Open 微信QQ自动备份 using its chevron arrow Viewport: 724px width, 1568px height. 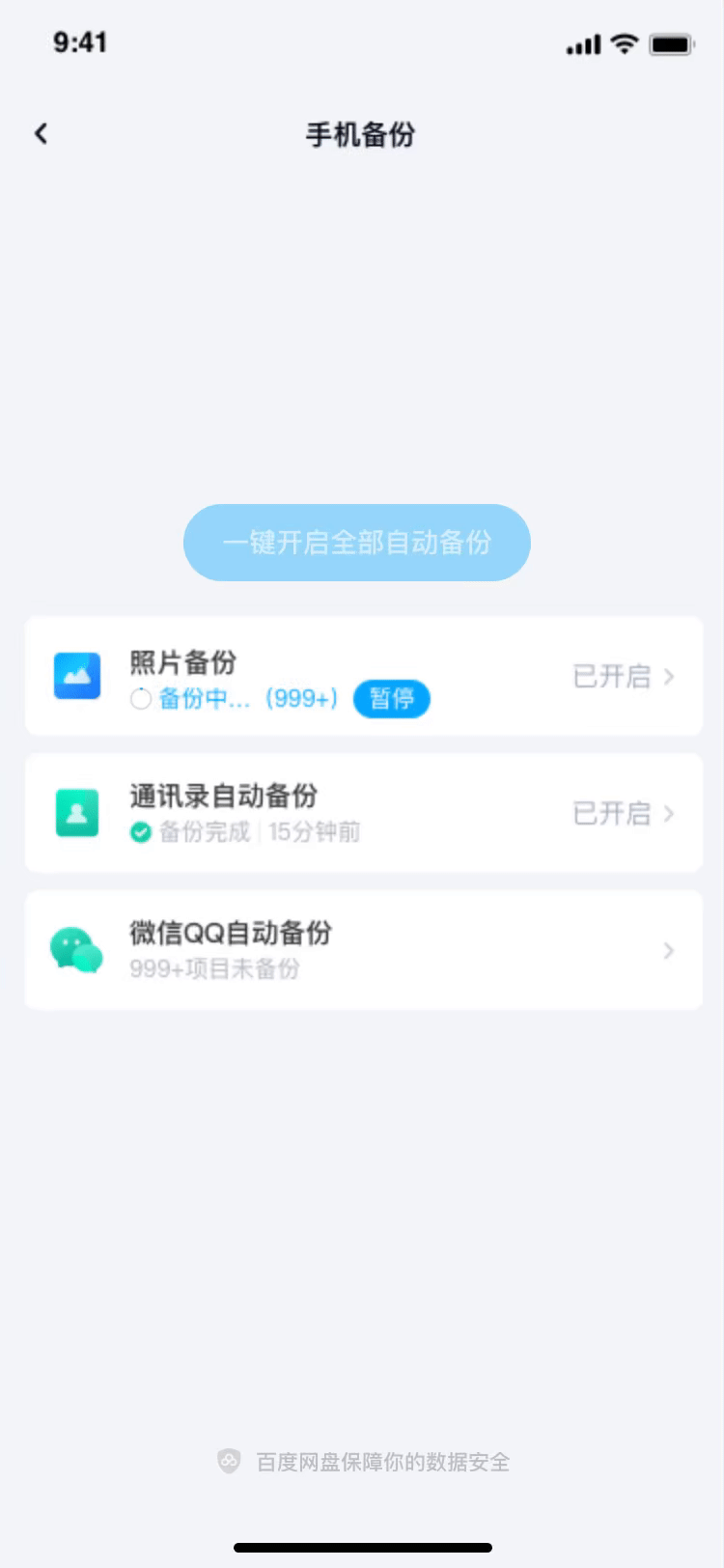point(670,951)
